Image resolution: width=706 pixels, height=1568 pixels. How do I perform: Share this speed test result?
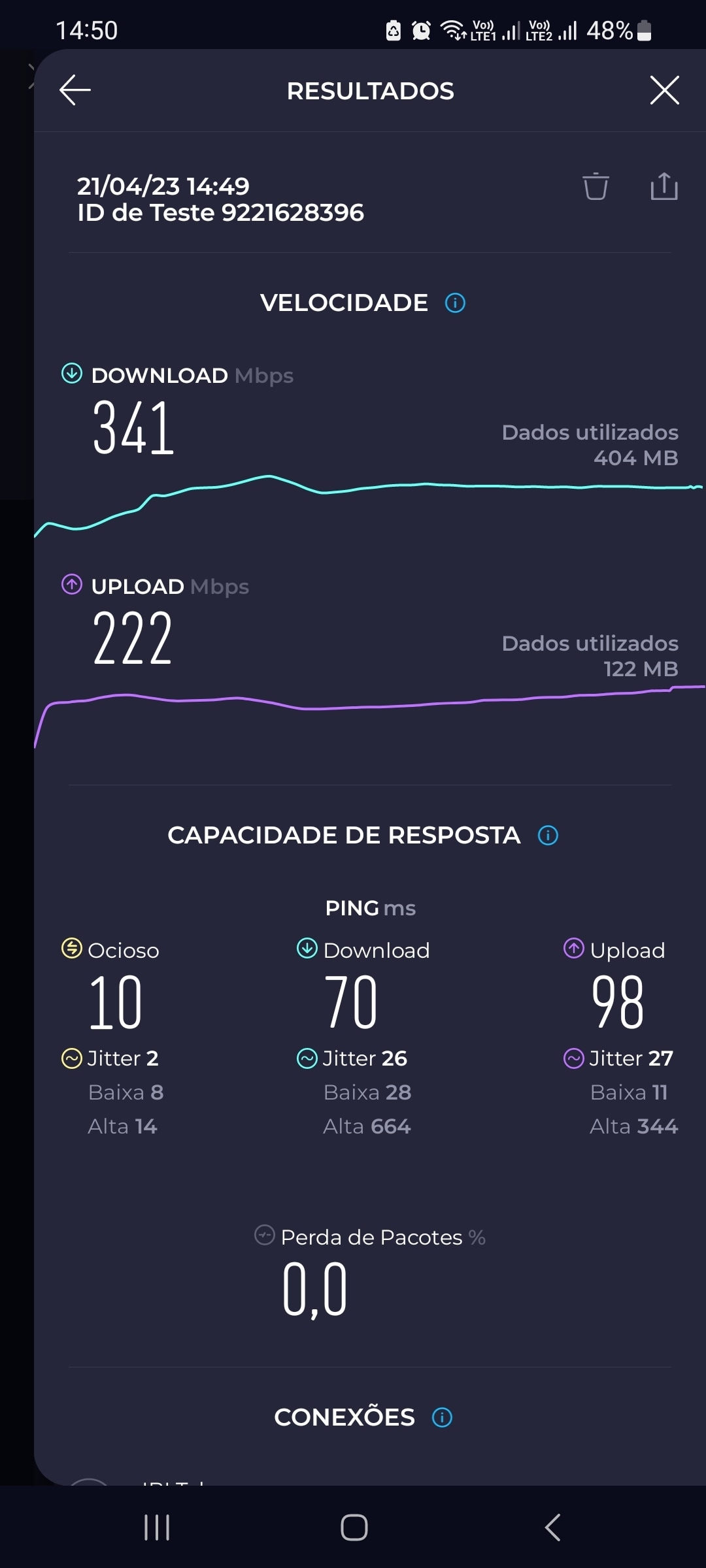664,186
